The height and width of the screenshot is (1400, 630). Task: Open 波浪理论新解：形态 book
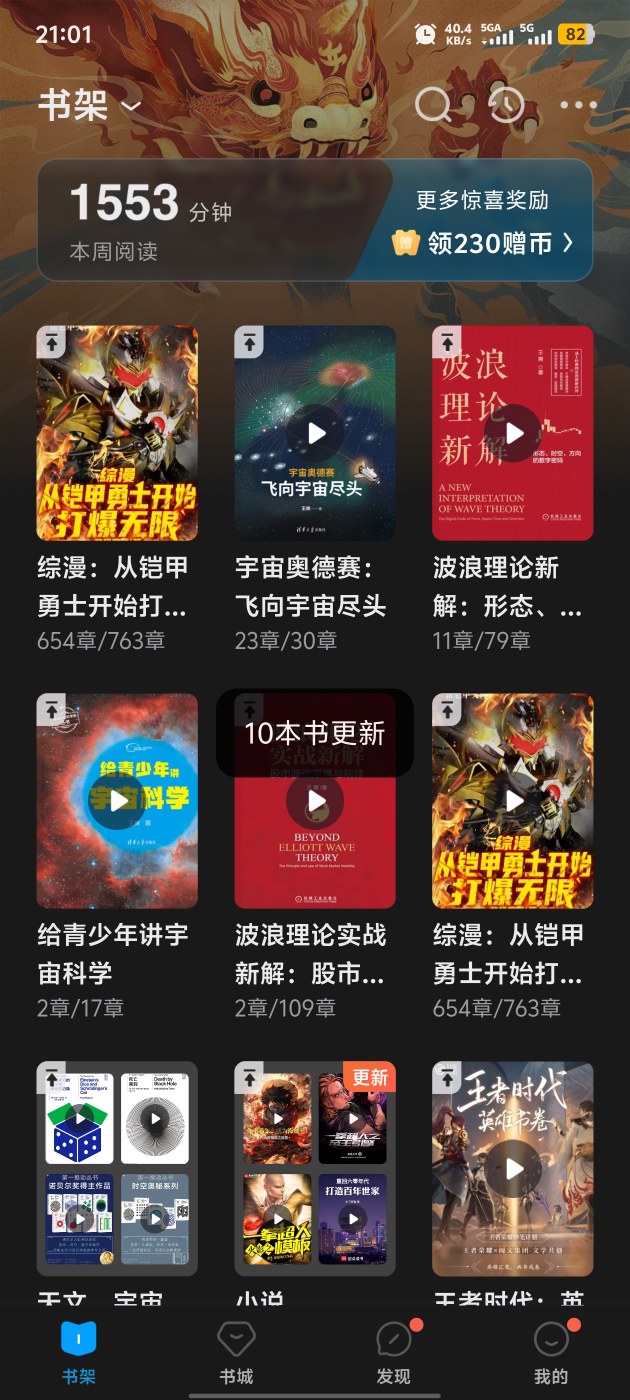pyautogui.click(x=513, y=432)
